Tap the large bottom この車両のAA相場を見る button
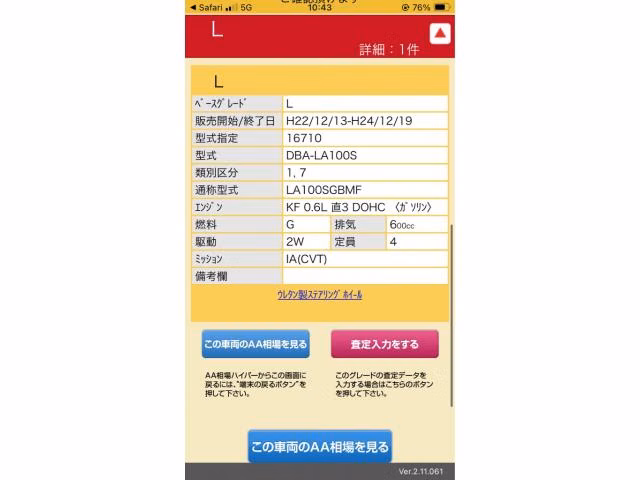 pyautogui.click(x=320, y=446)
